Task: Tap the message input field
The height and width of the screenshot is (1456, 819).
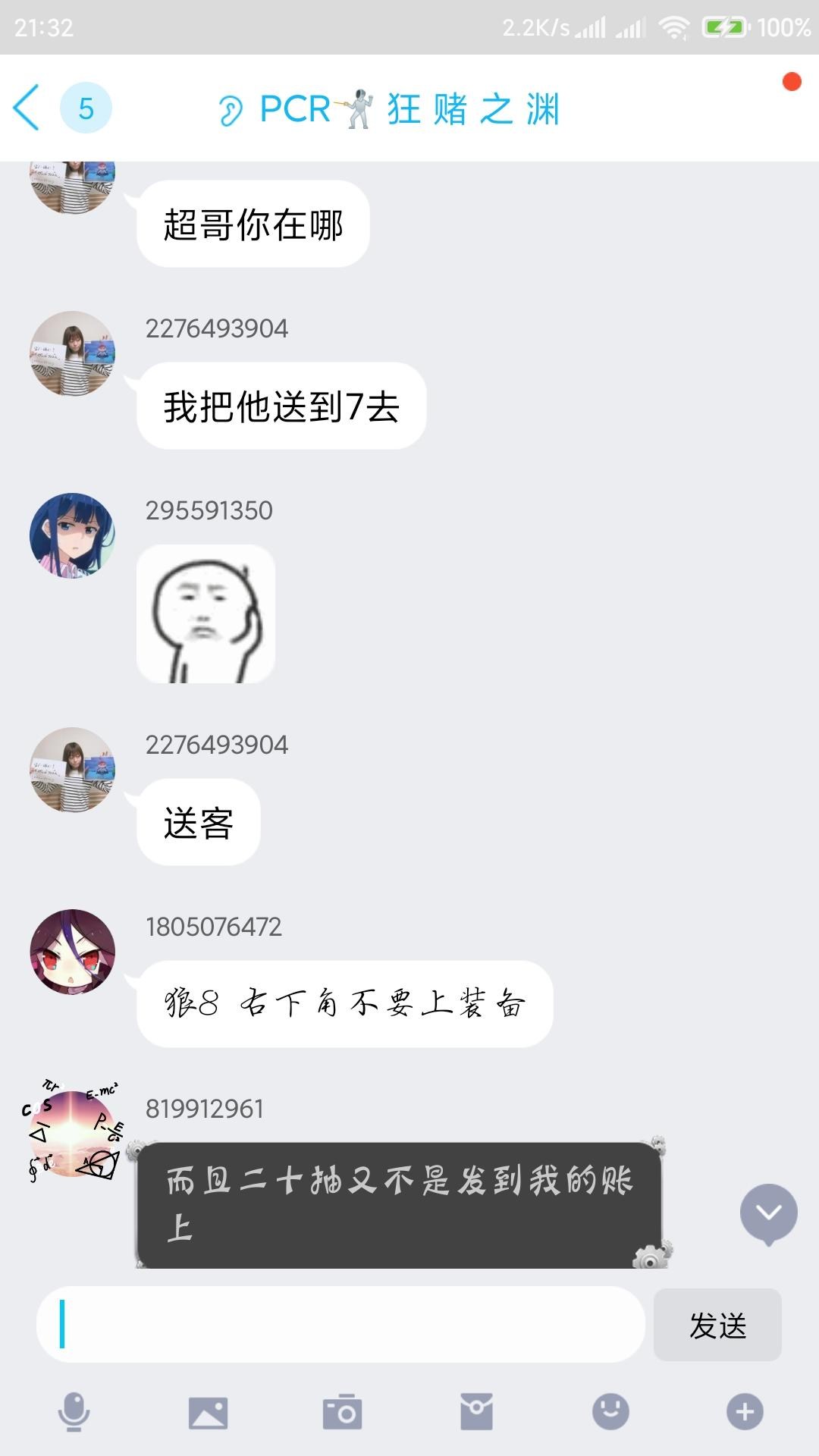Action: 341,1324
